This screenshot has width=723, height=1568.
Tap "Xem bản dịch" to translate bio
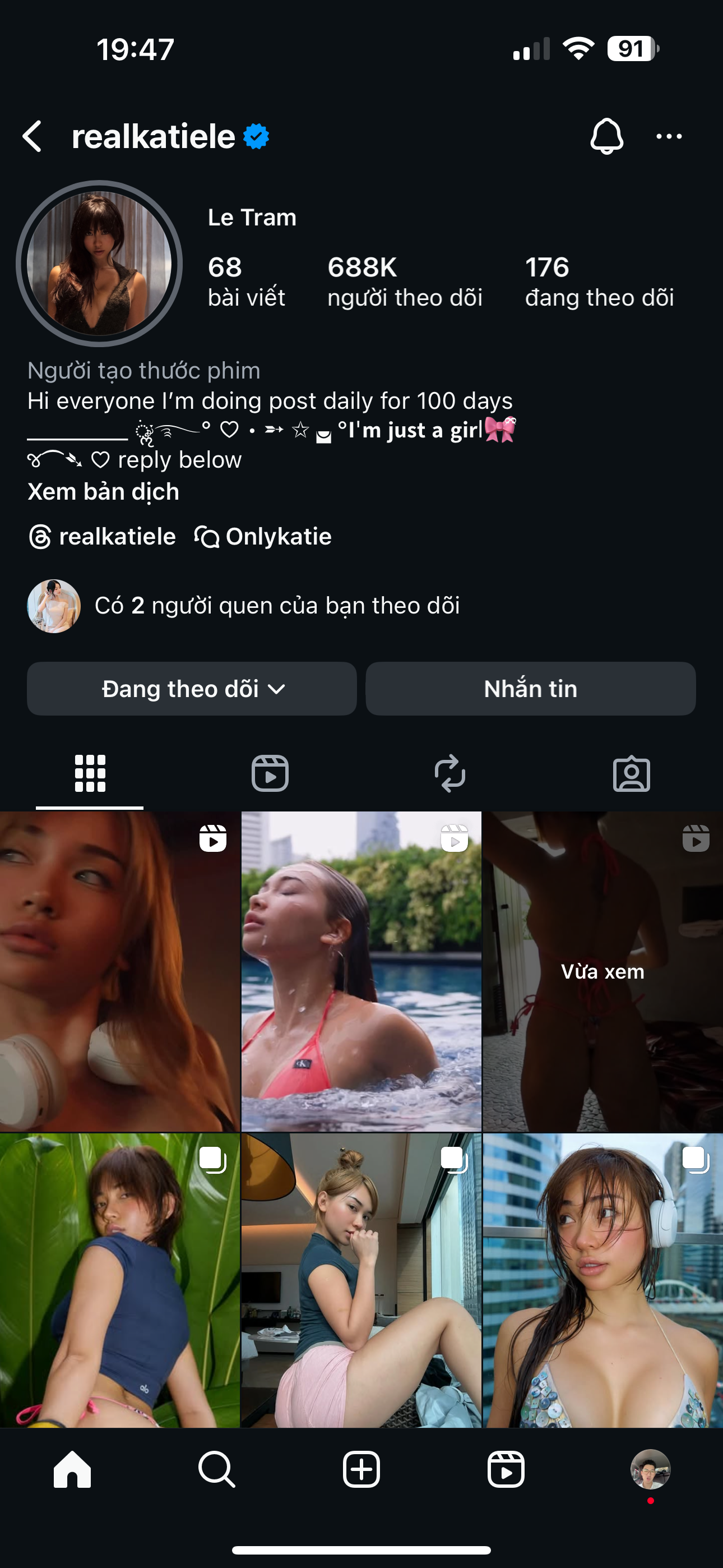coord(104,491)
